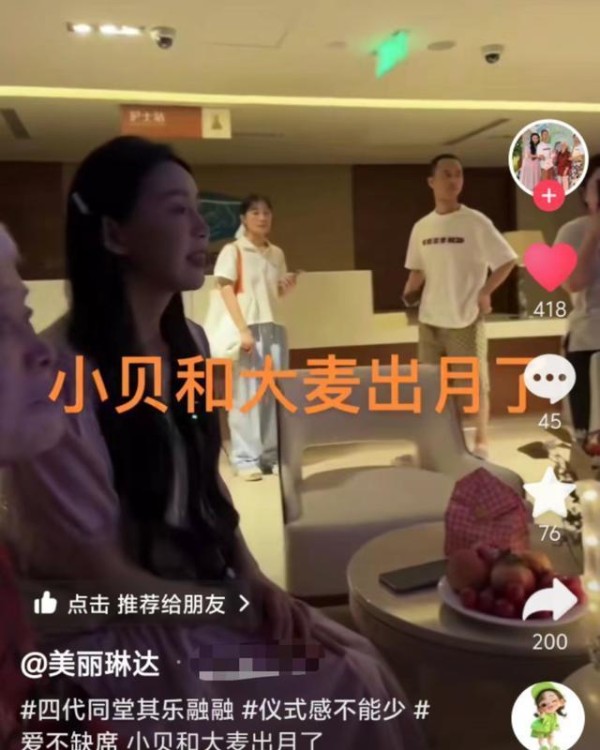The width and height of the screenshot is (600, 750).
Task: Add this video to favorites with the star
Action: point(550,494)
